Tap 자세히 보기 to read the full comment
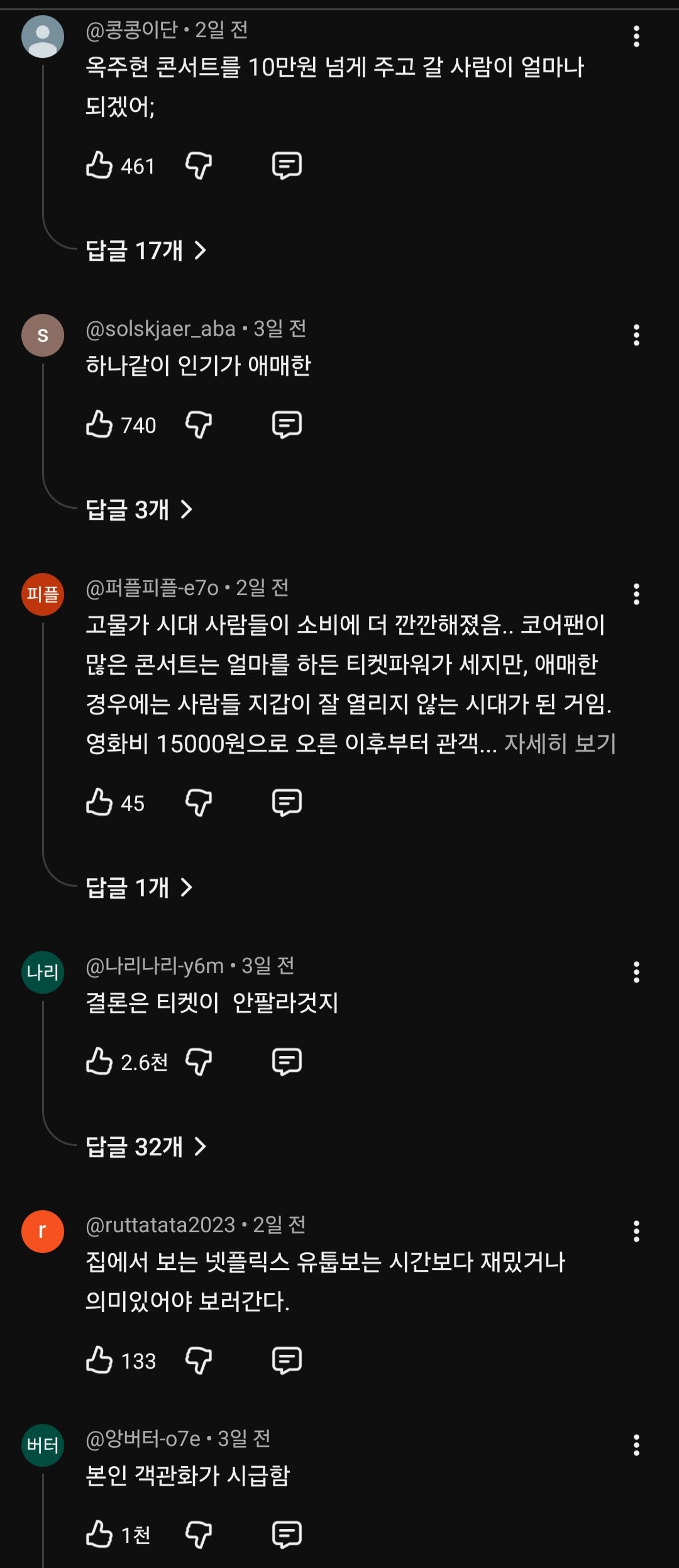The image size is (679, 1568). (x=560, y=743)
